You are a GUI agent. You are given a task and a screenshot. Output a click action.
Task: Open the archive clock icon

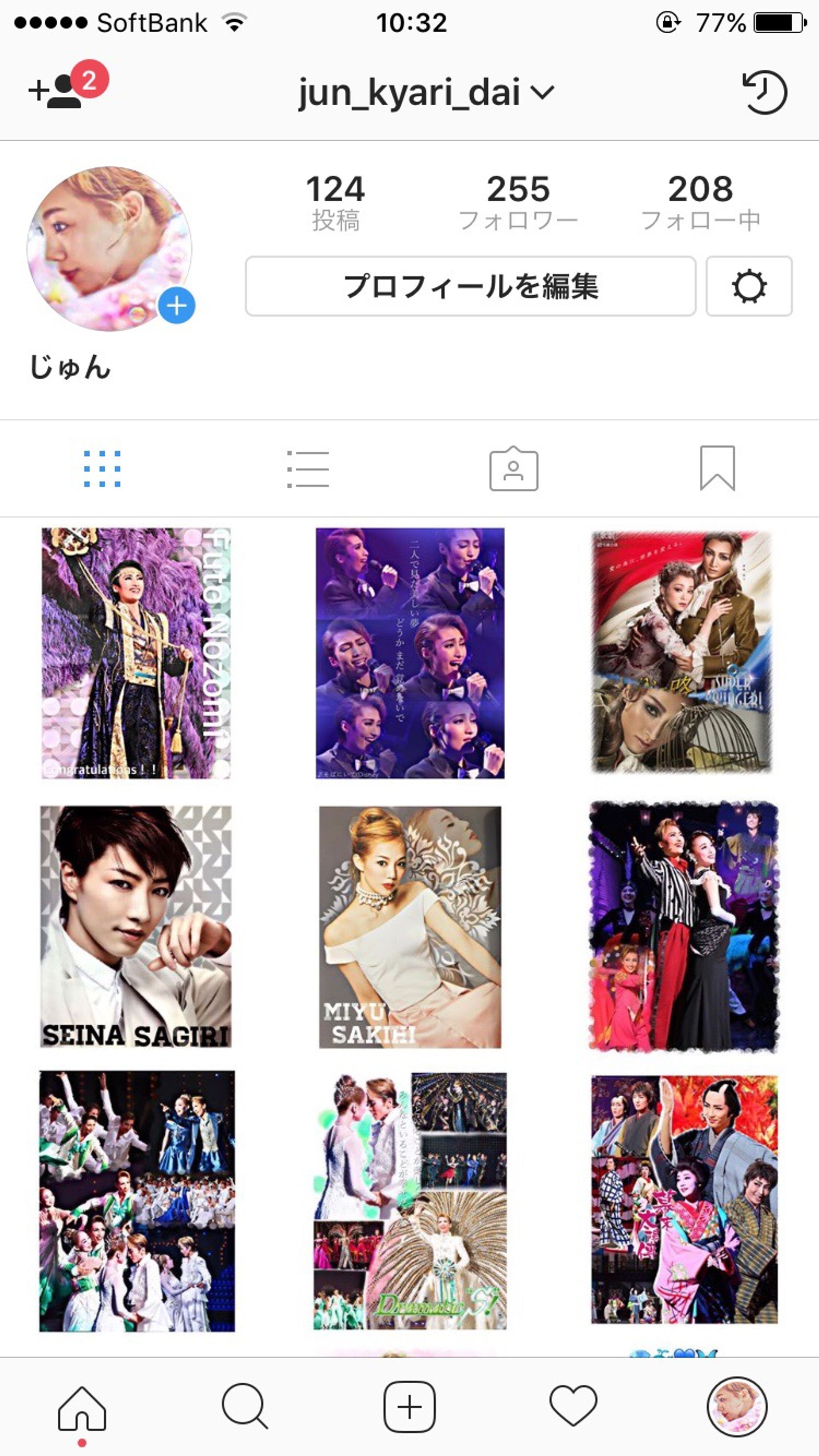[764, 92]
